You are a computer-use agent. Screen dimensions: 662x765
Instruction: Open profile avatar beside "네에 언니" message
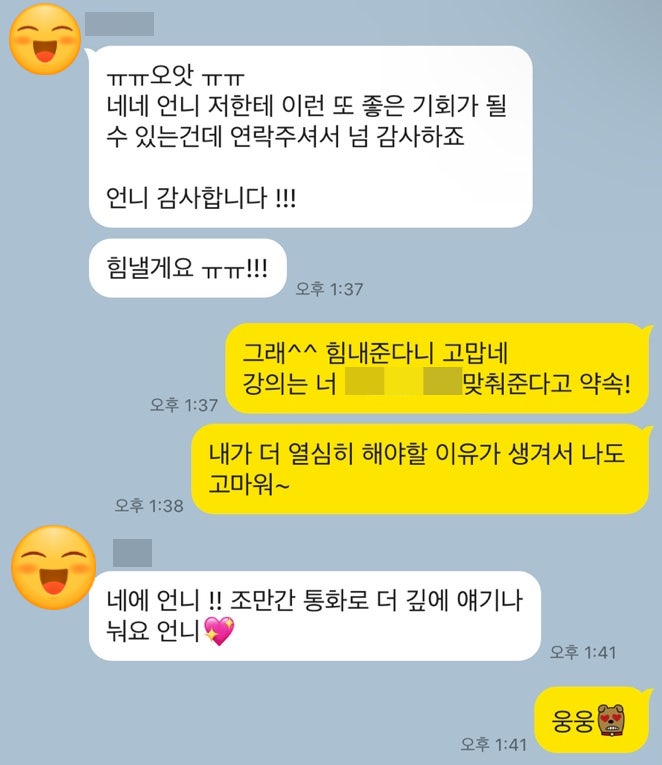(x=54, y=567)
